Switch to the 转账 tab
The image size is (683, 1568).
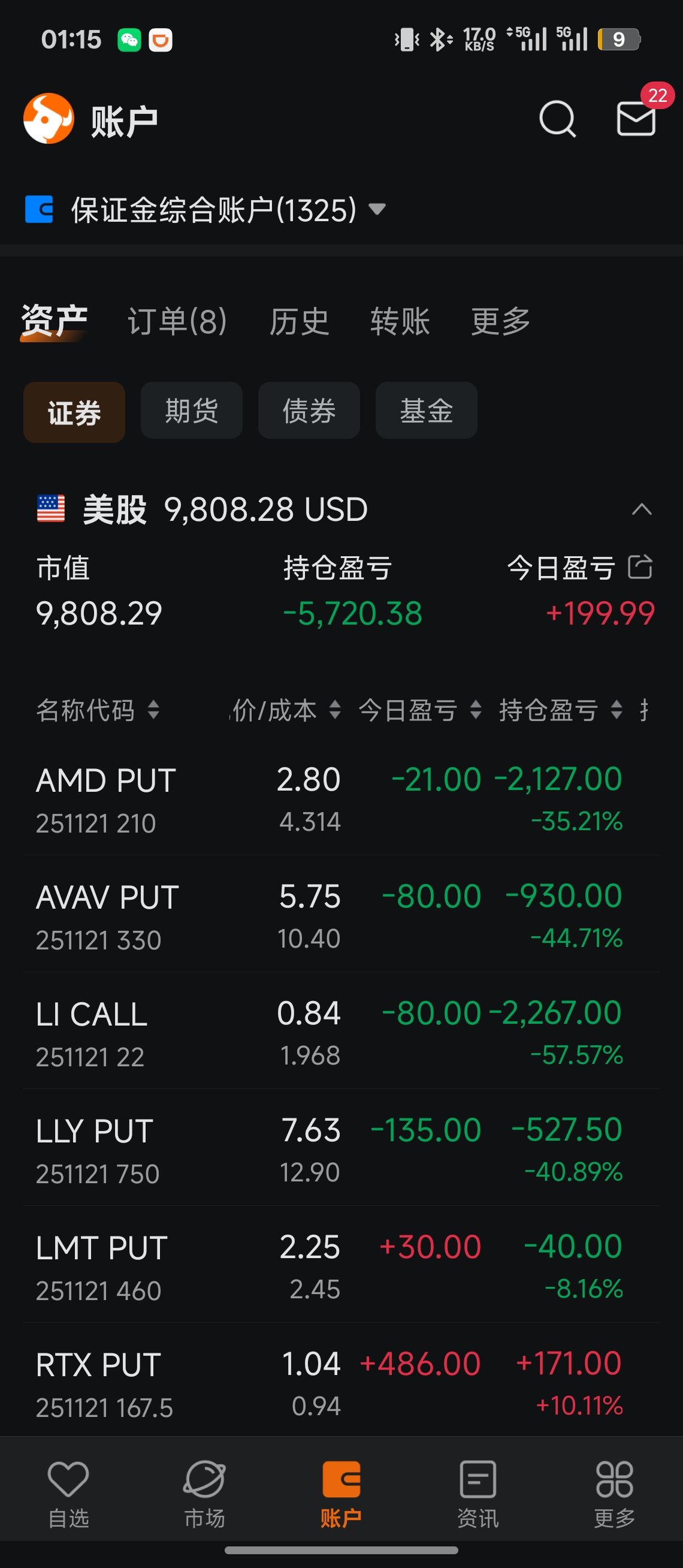[x=400, y=321]
